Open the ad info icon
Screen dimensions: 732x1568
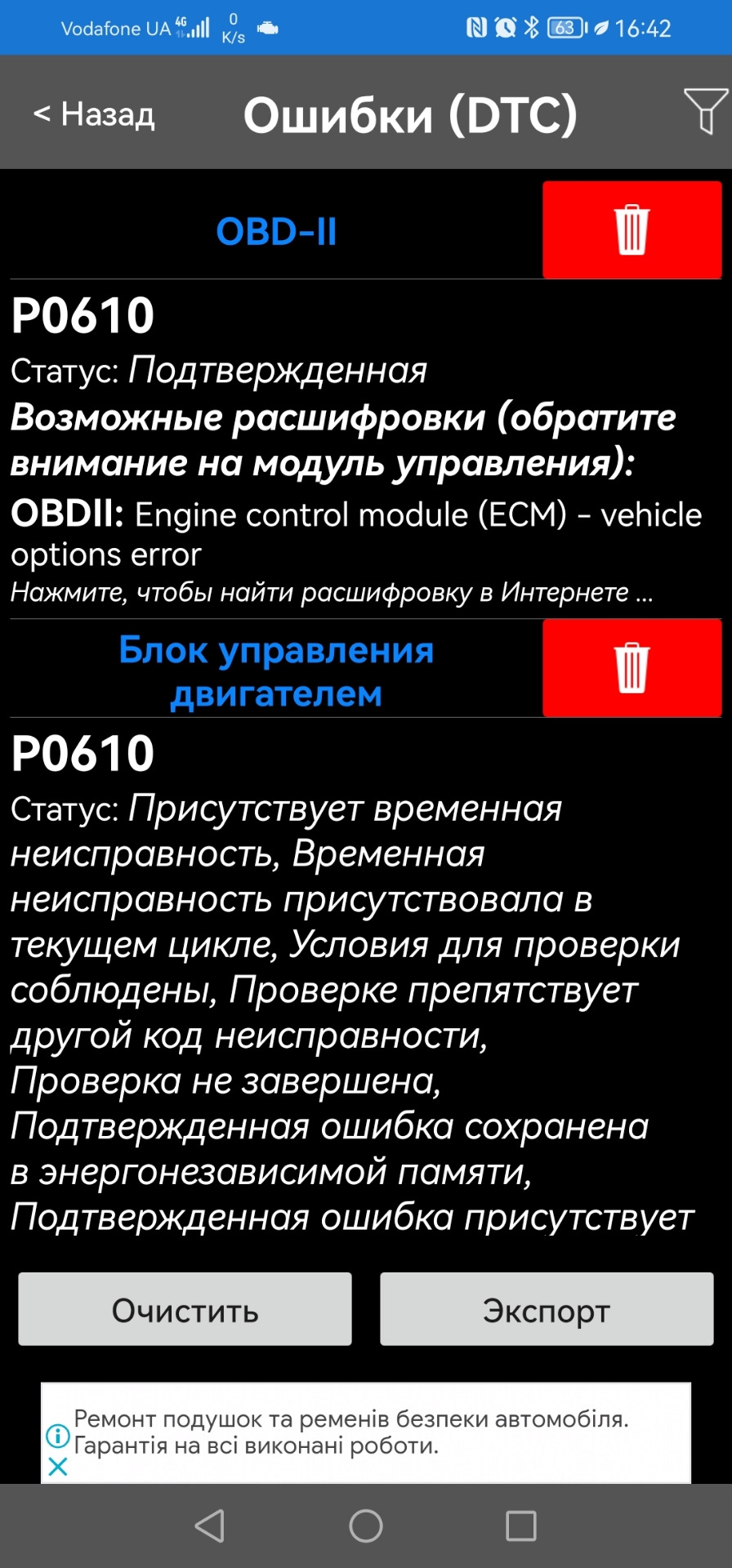(x=57, y=1436)
